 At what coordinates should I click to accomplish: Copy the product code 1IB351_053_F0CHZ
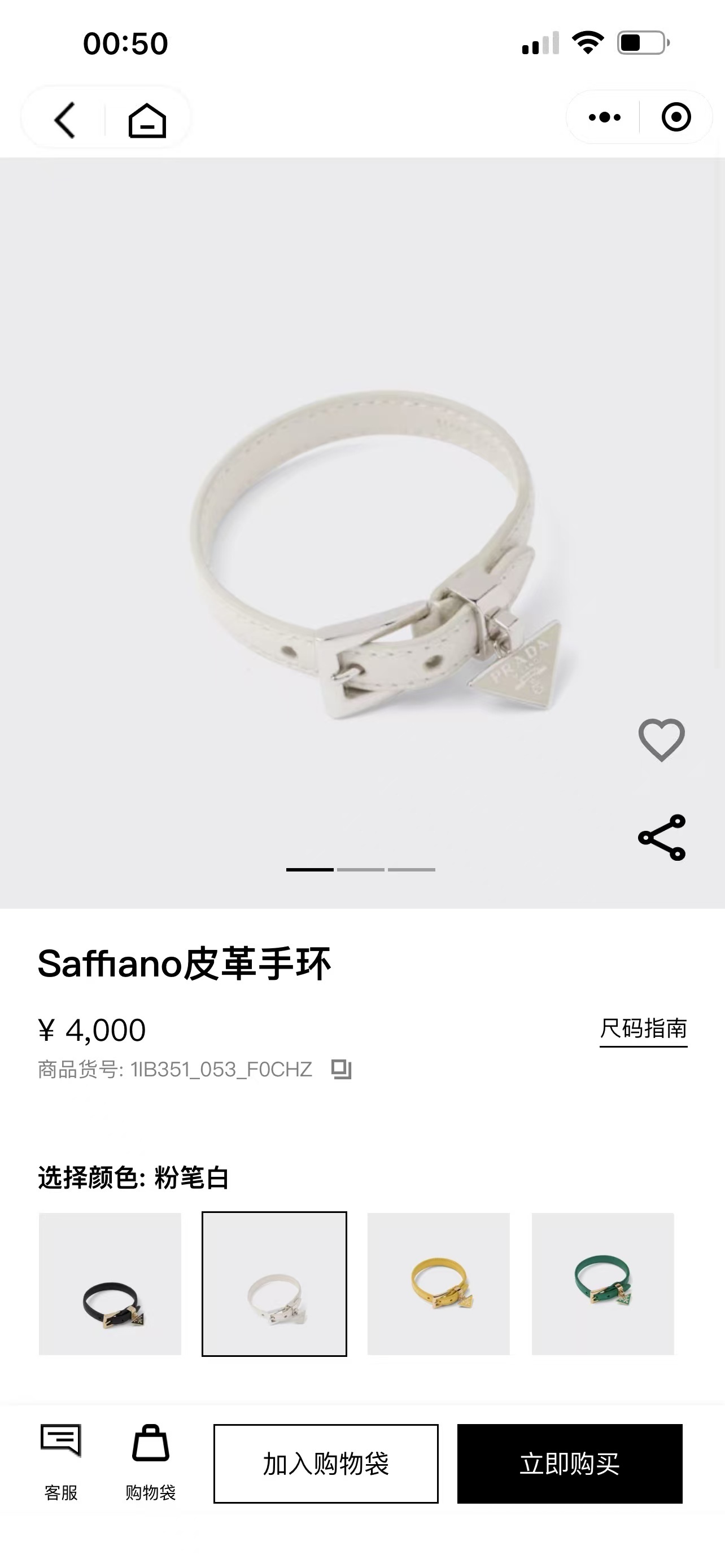click(341, 1069)
